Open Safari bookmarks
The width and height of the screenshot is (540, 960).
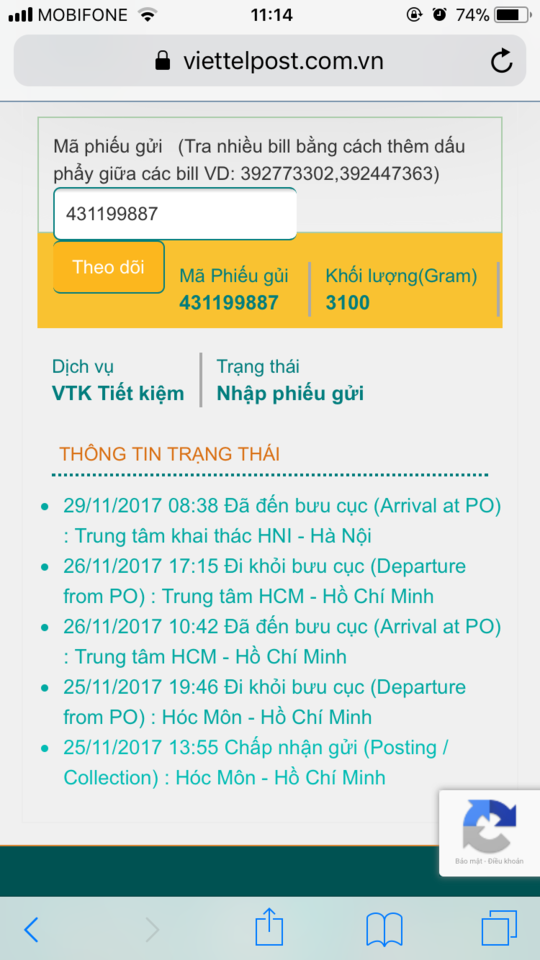[x=384, y=929]
